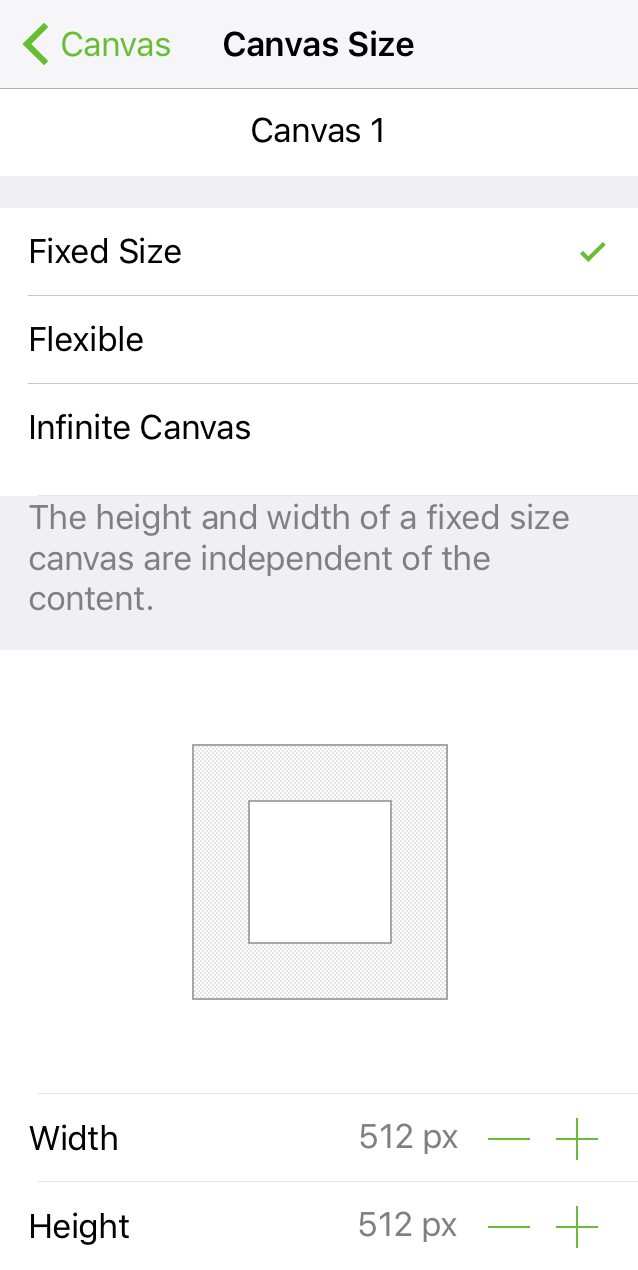This screenshot has height=1270, width=638.
Task: Go back to Canvas
Action: click(96, 45)
